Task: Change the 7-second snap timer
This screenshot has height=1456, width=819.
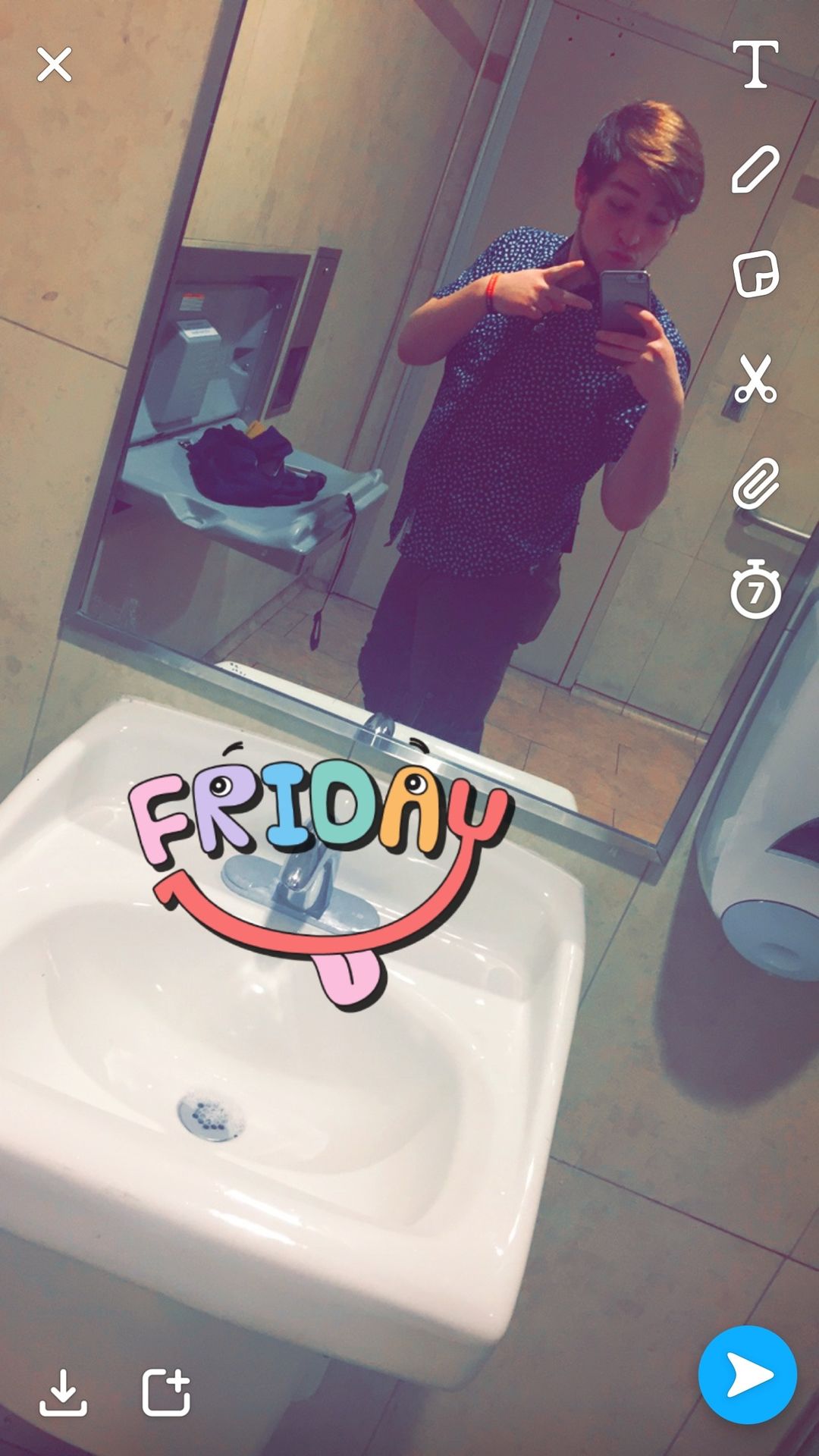Action: (755, 589)
